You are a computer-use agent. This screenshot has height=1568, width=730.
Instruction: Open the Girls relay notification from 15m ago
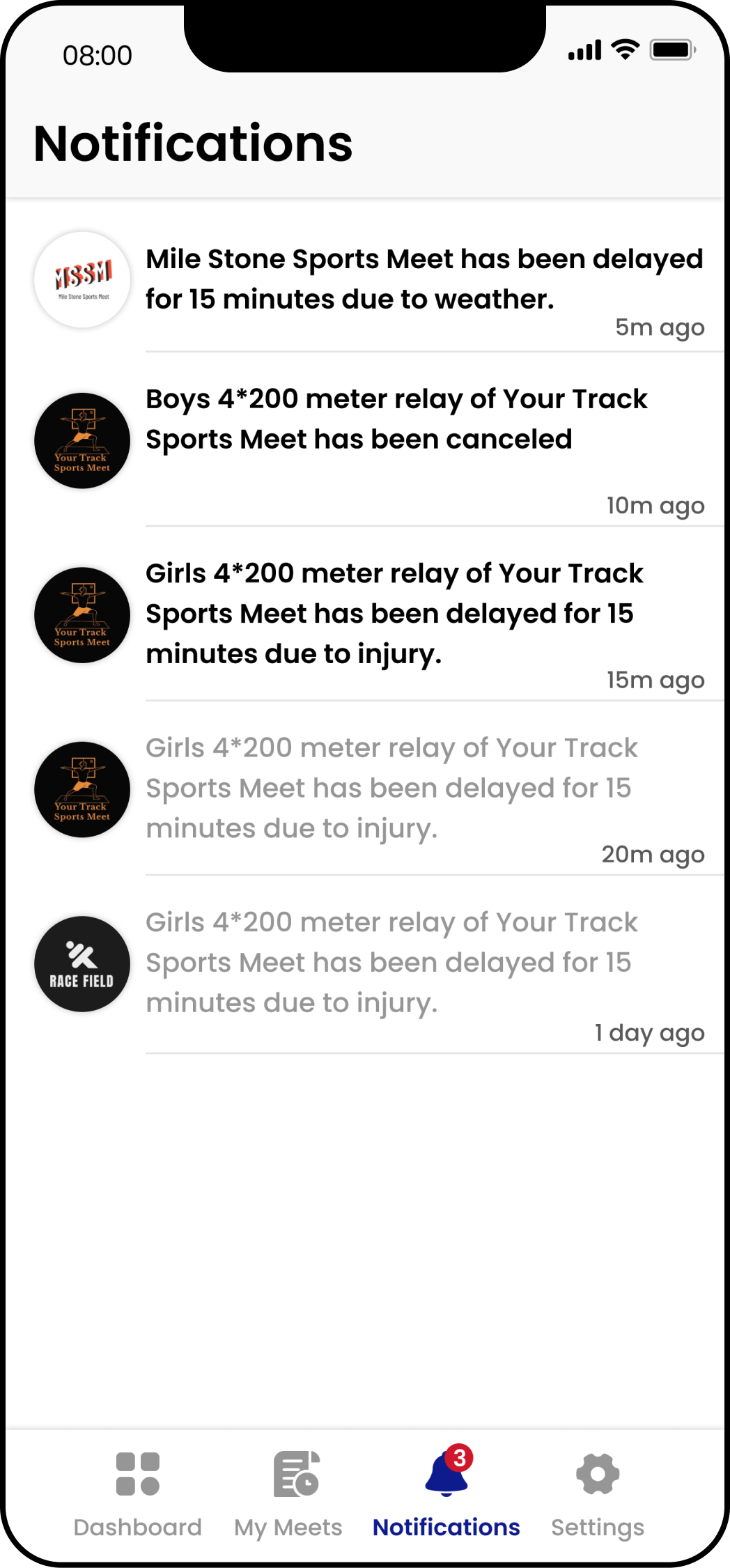[x=365, y=614]
